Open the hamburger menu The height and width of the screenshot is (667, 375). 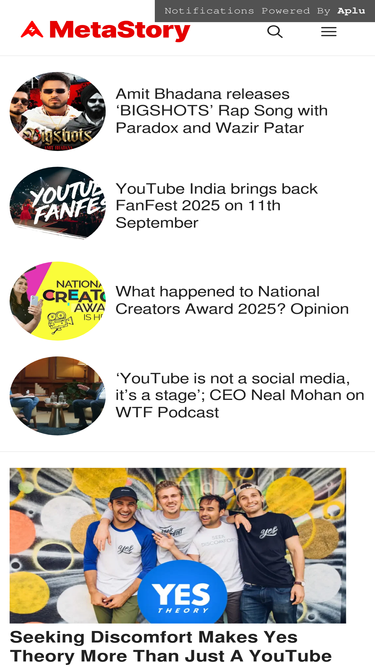tap(329, 32)
